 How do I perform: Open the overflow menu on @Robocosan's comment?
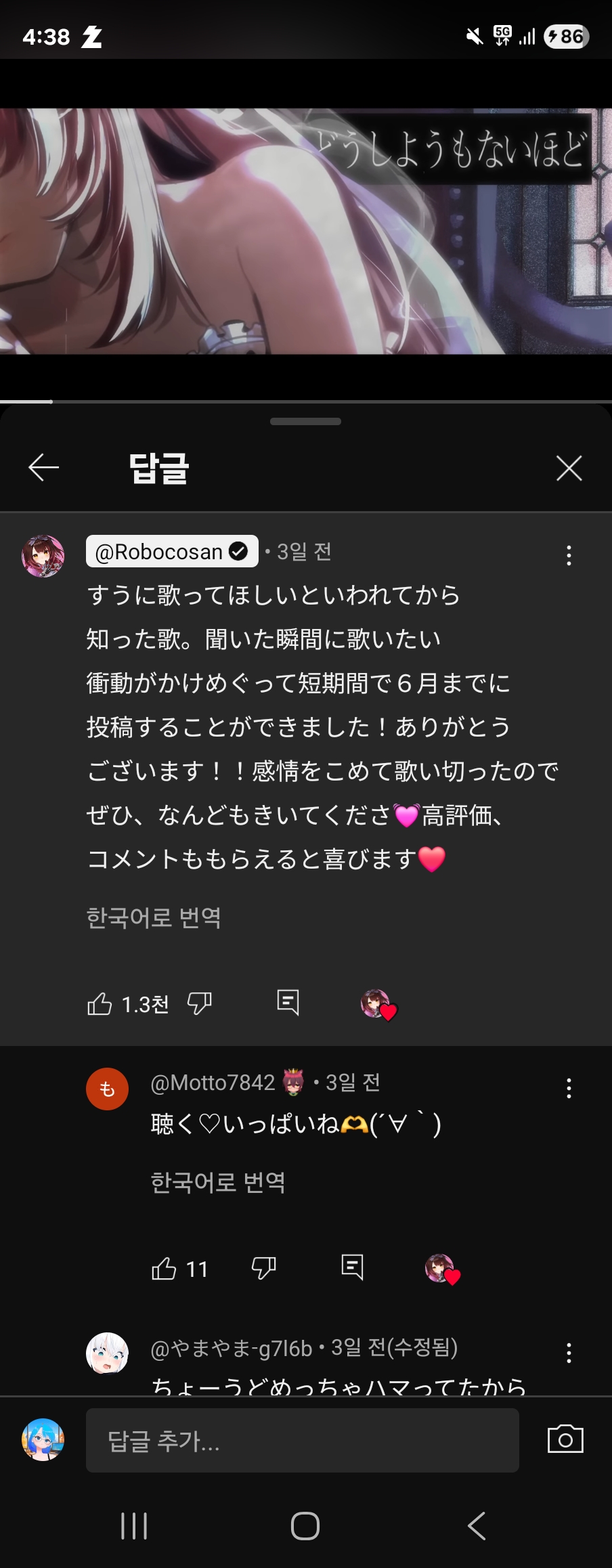[569, 555]
